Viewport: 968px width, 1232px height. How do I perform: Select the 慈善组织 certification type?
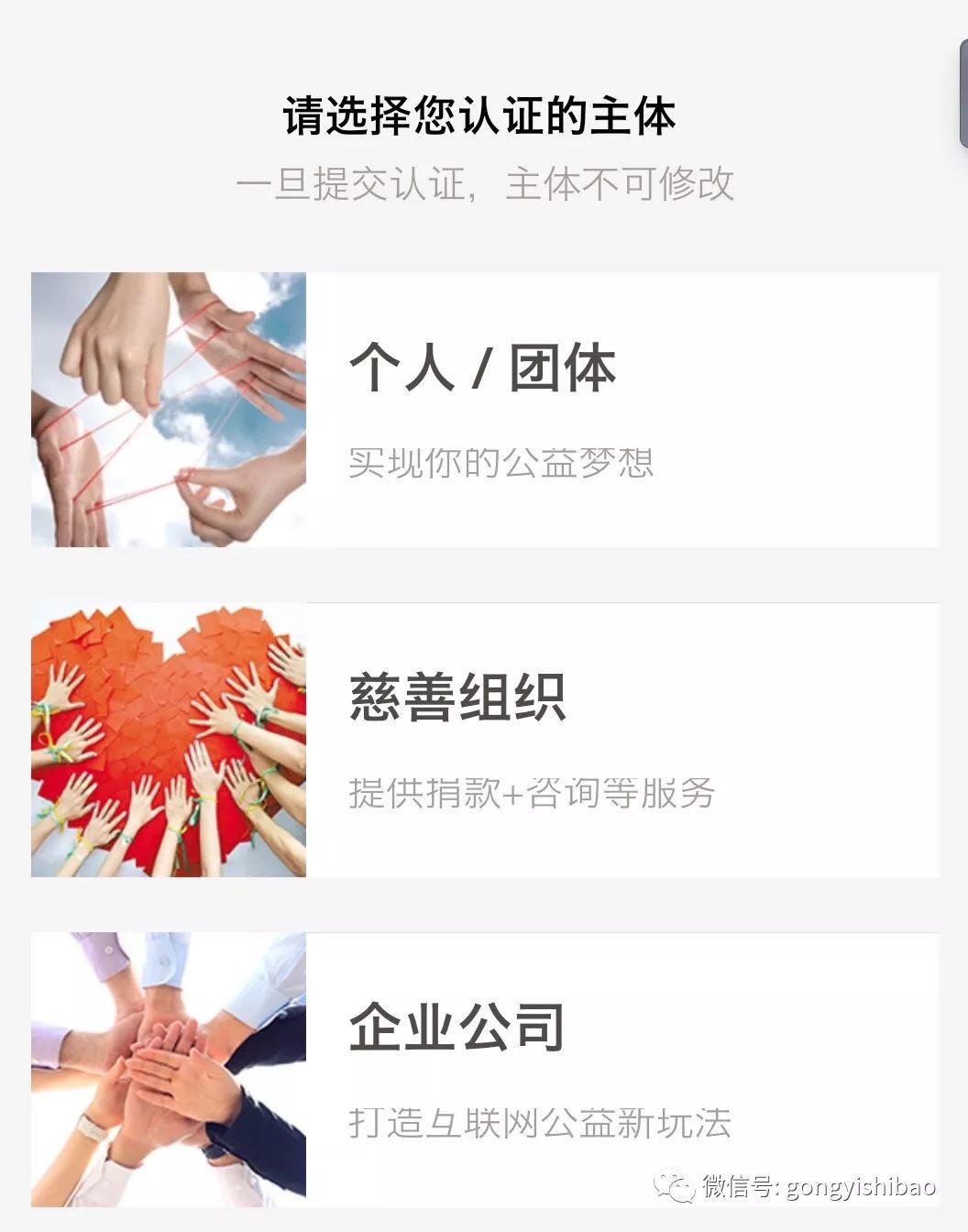pyautogui.click(x=457, y=698)
